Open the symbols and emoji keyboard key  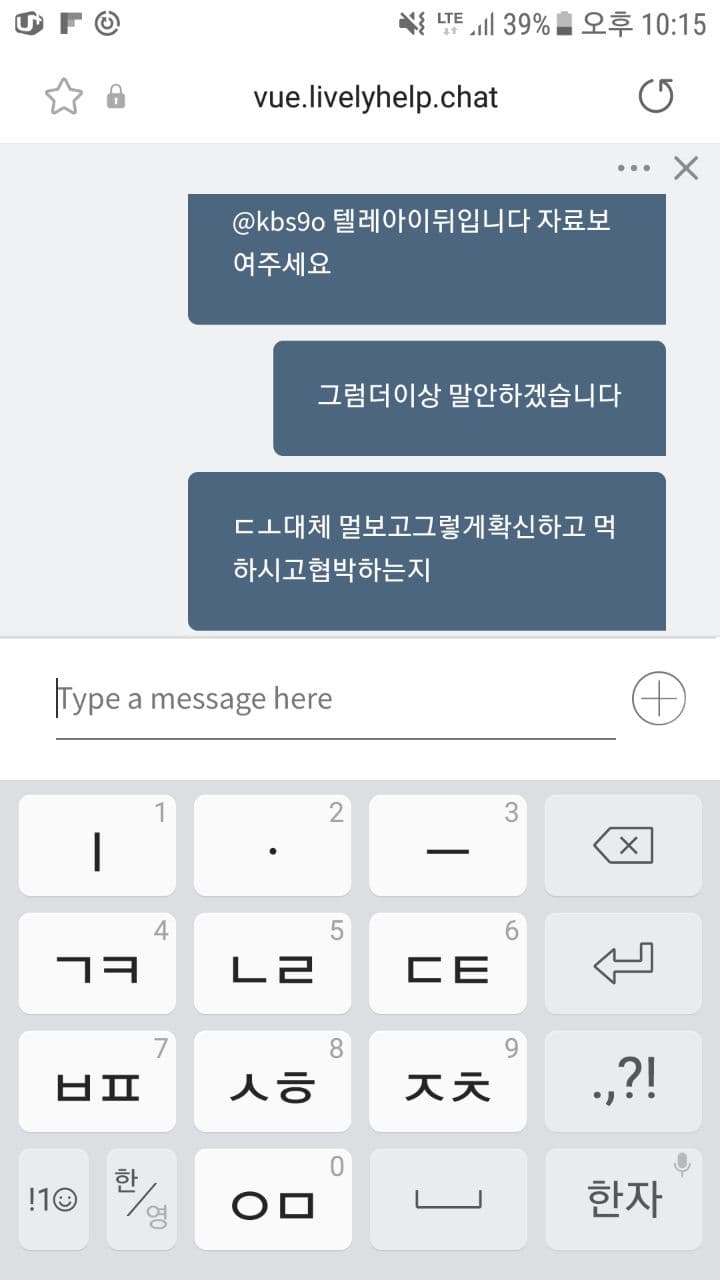[53, 1199]
